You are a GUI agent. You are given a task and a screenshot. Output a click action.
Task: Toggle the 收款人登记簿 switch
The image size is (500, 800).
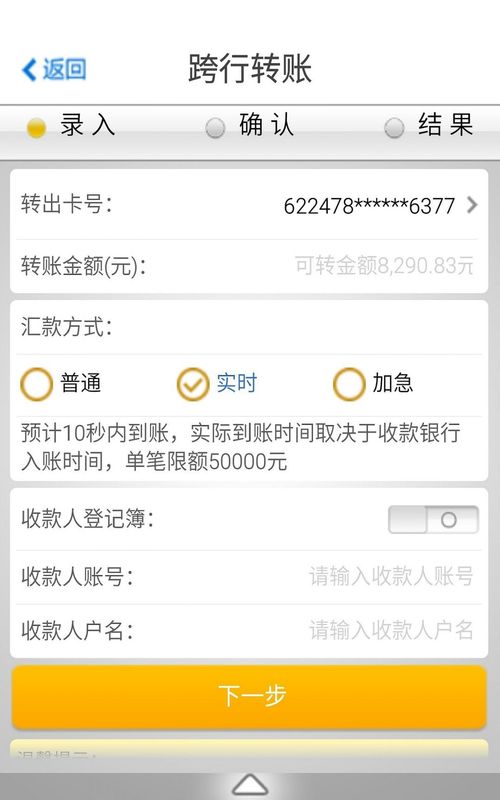pos(433,520)
